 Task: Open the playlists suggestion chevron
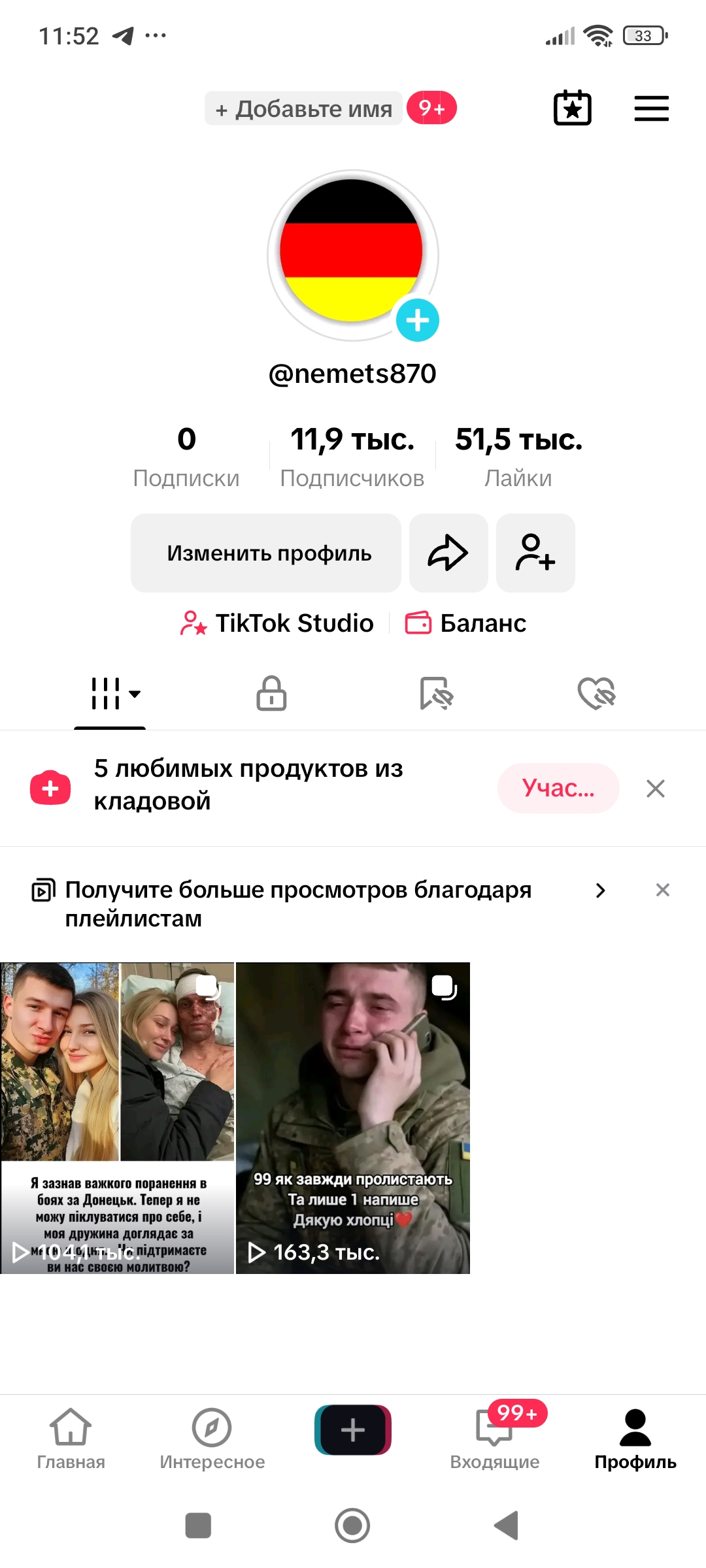(x=601, y=890)
